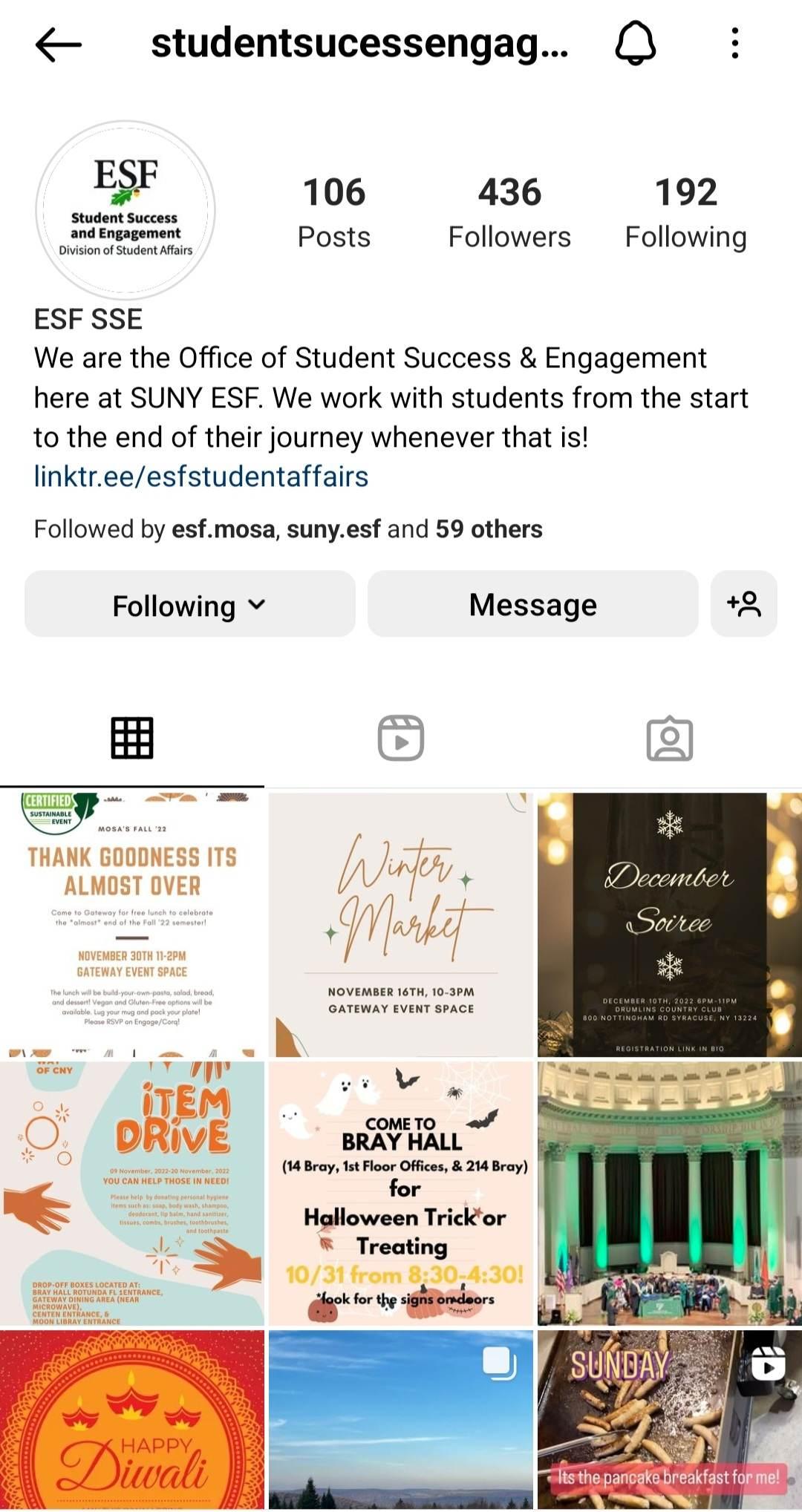
Task: Message the ESF SSE account
Action: coord(532,604)
